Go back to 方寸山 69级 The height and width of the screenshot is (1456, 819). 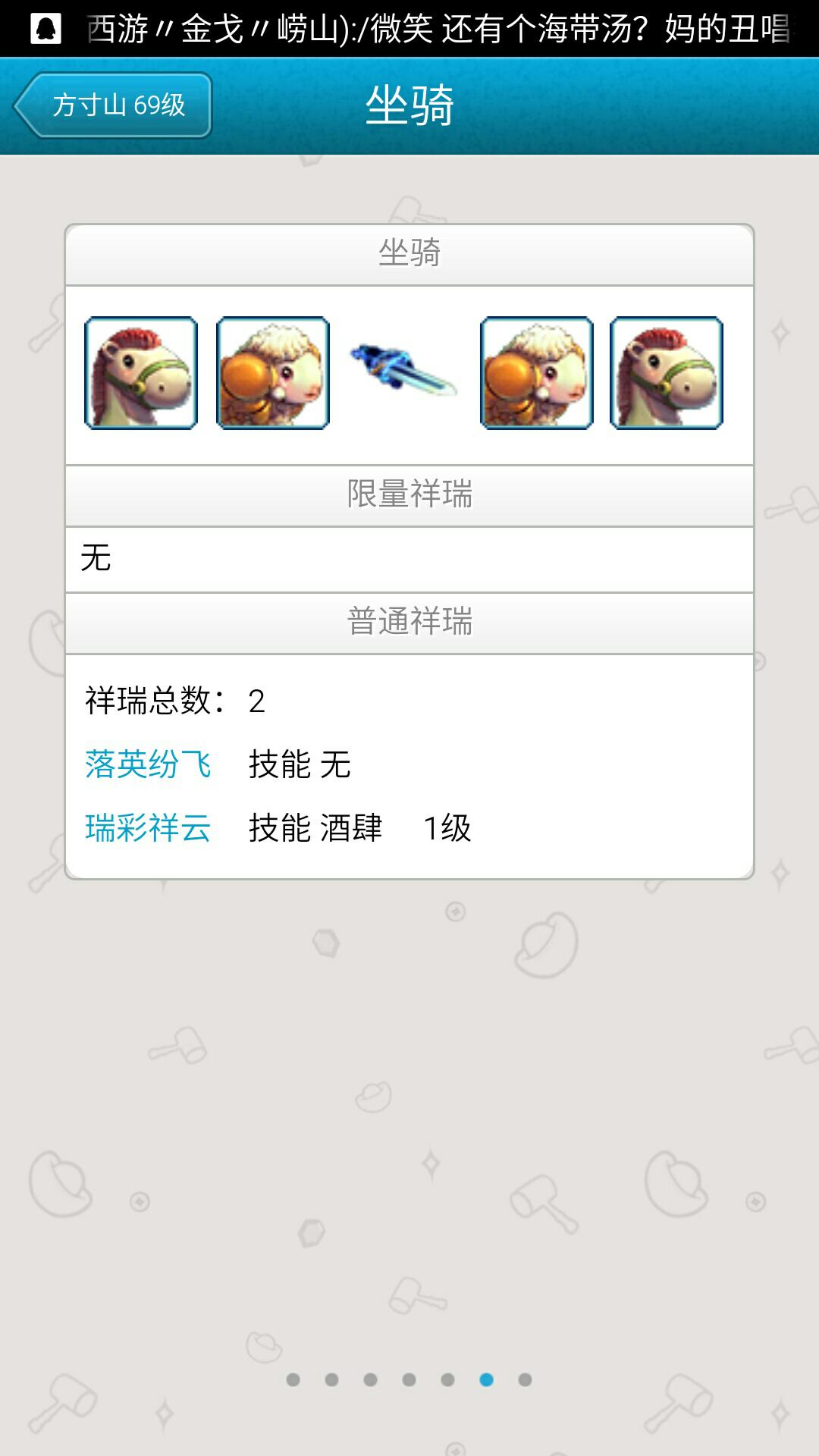tap(112, 105)
